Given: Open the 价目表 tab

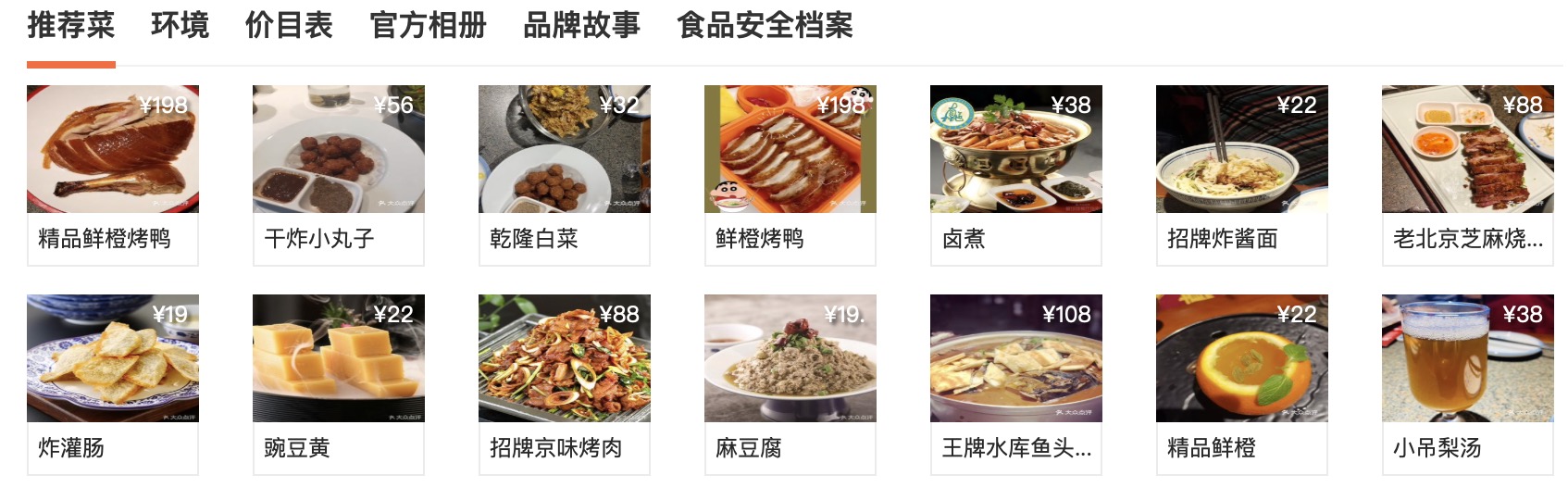Looking at the screenshot, I should tap(289, 26).
